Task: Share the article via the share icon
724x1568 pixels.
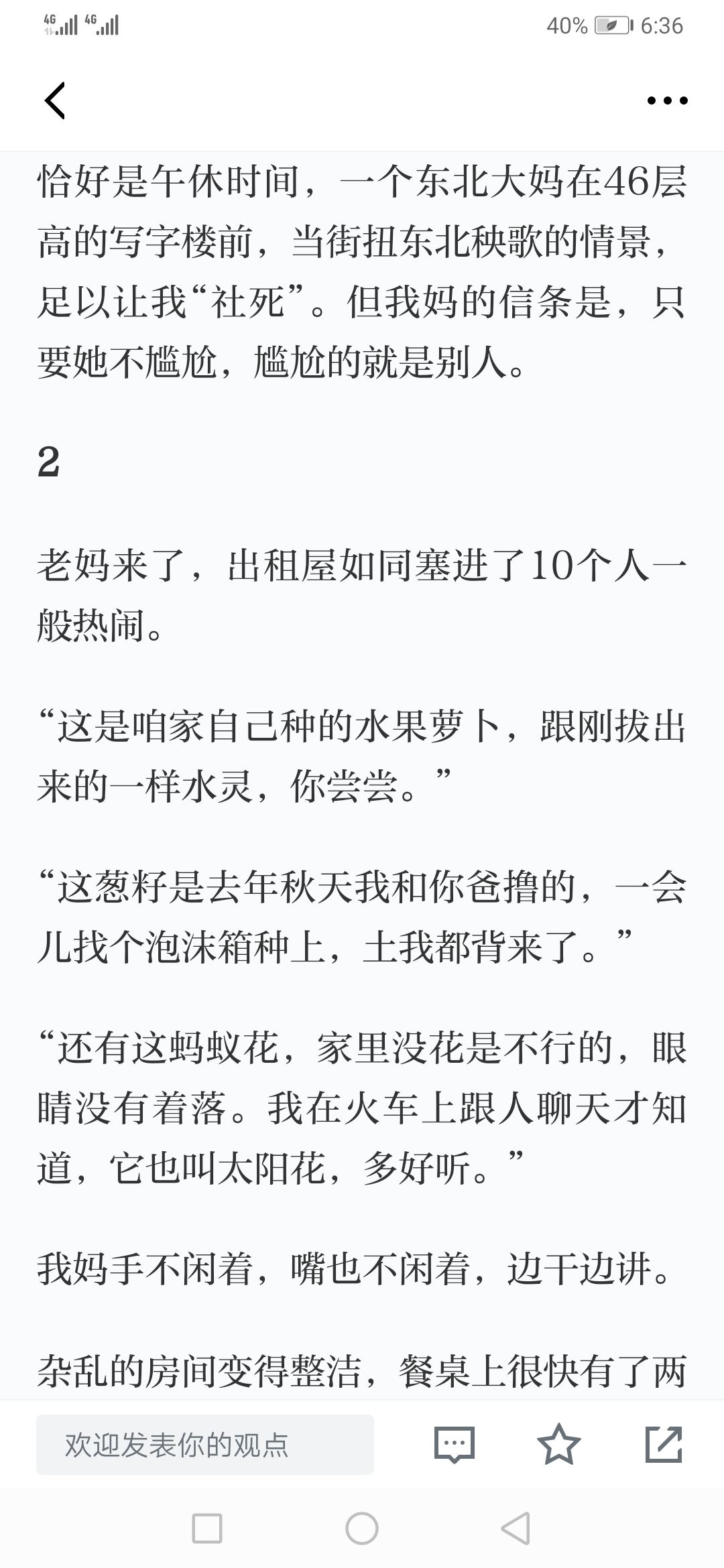Action: [x=664, y=1444]
